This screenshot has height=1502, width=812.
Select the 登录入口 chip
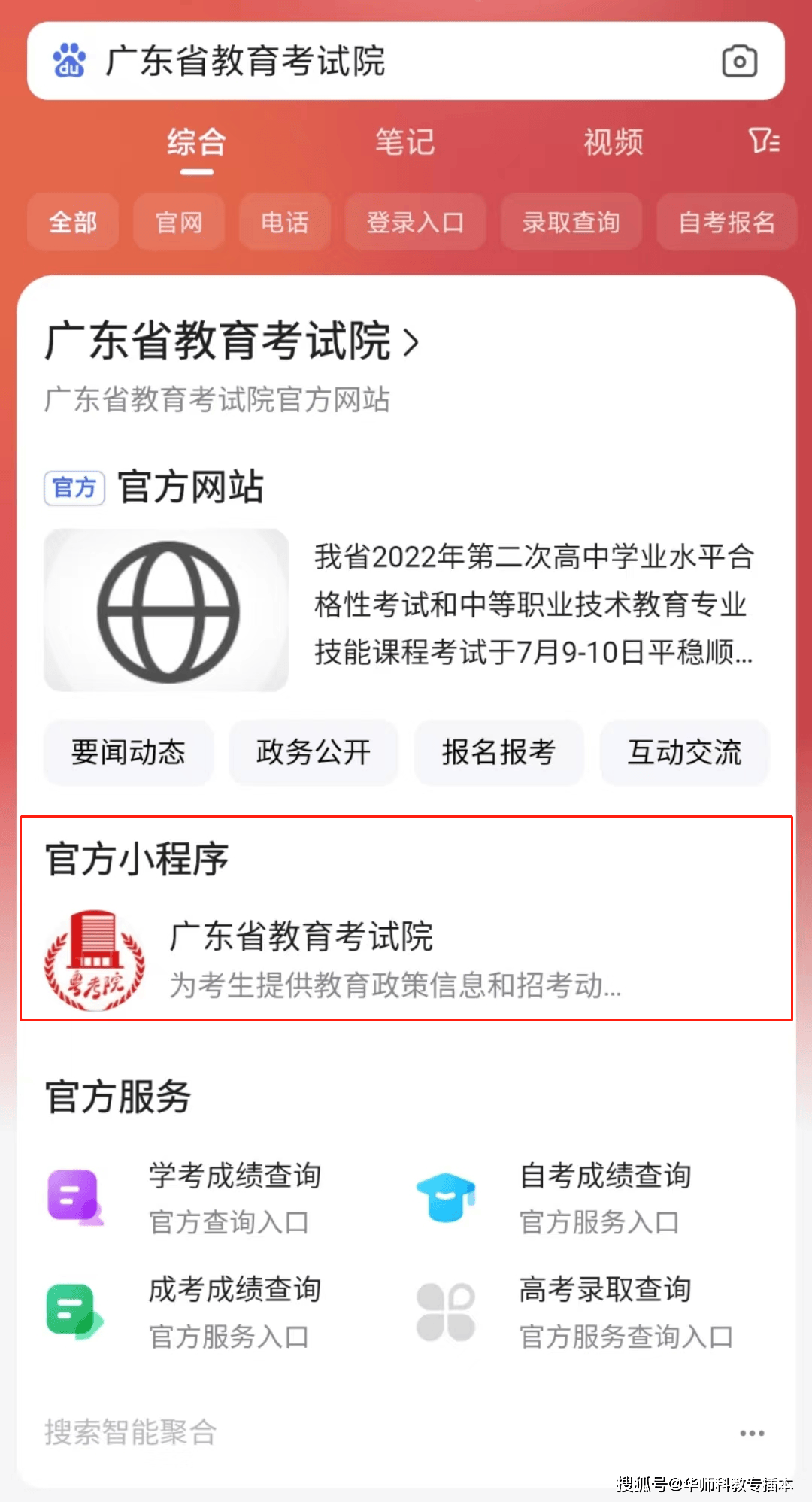click(415, 222)
